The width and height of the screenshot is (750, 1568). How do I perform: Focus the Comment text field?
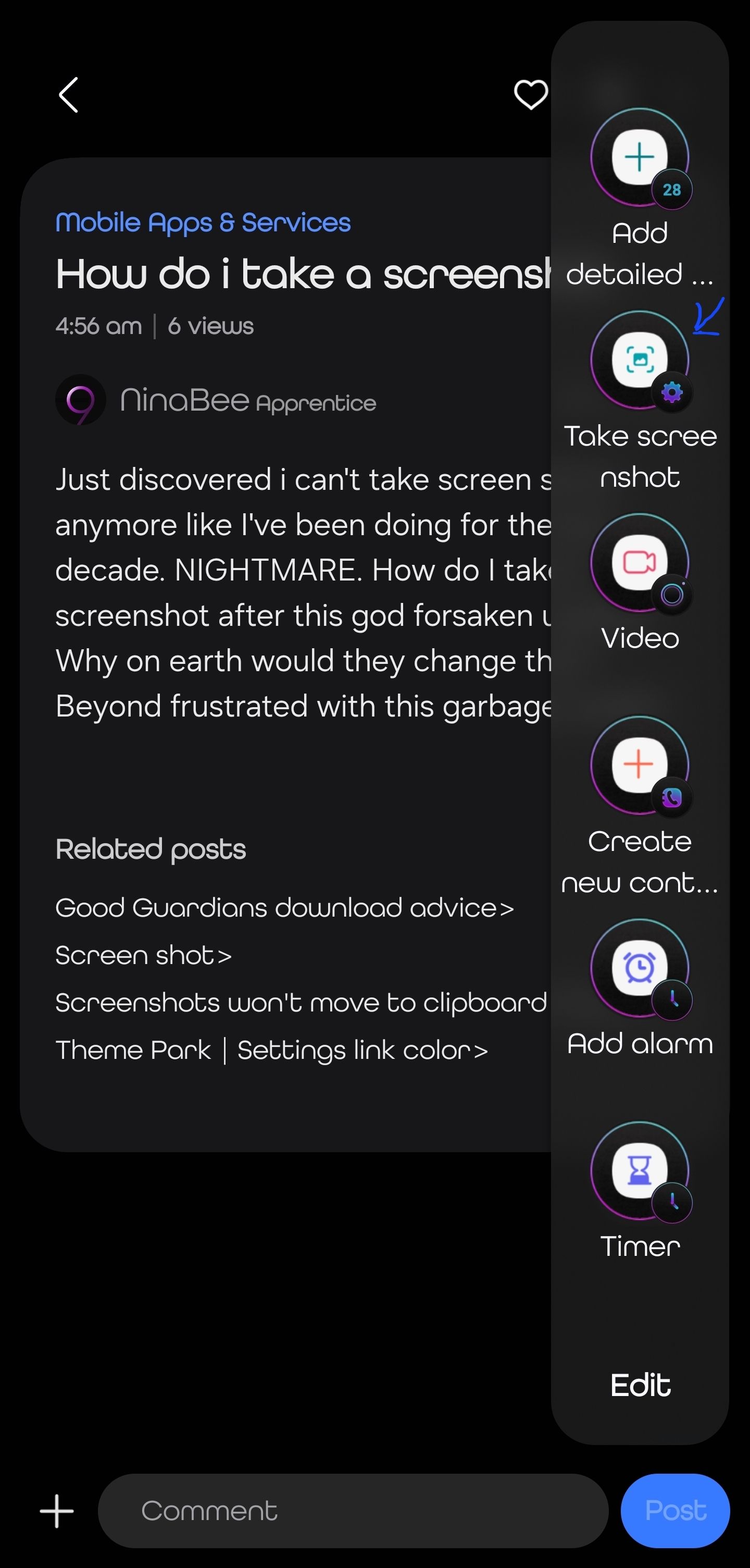353,1511
